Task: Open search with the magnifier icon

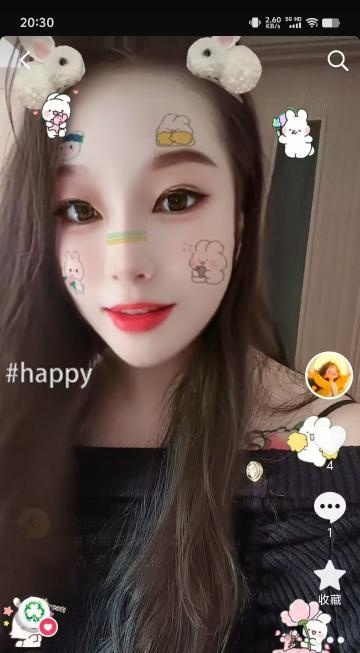Action: [338, 61]
